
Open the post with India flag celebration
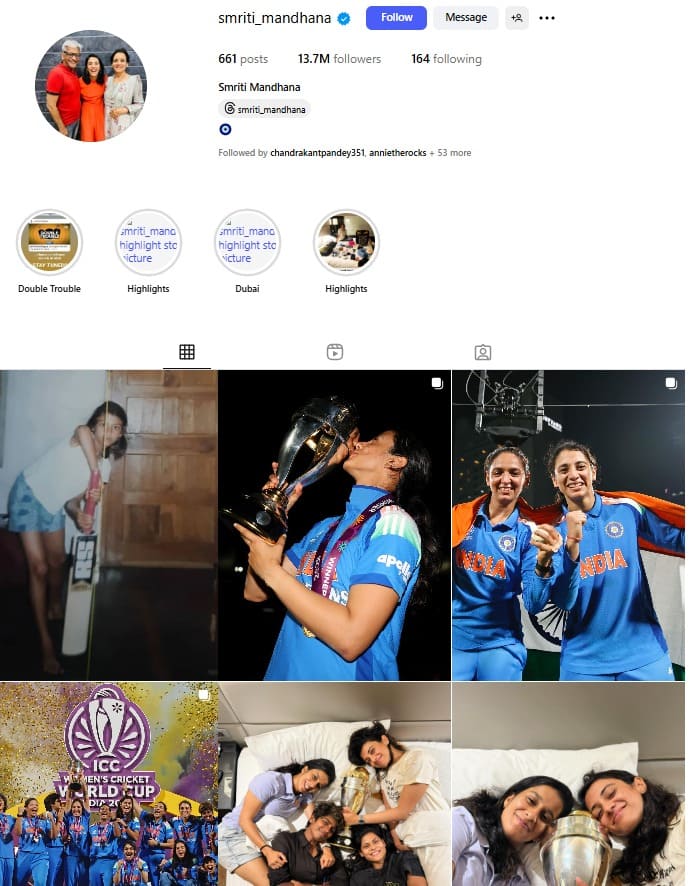(568, 525)
